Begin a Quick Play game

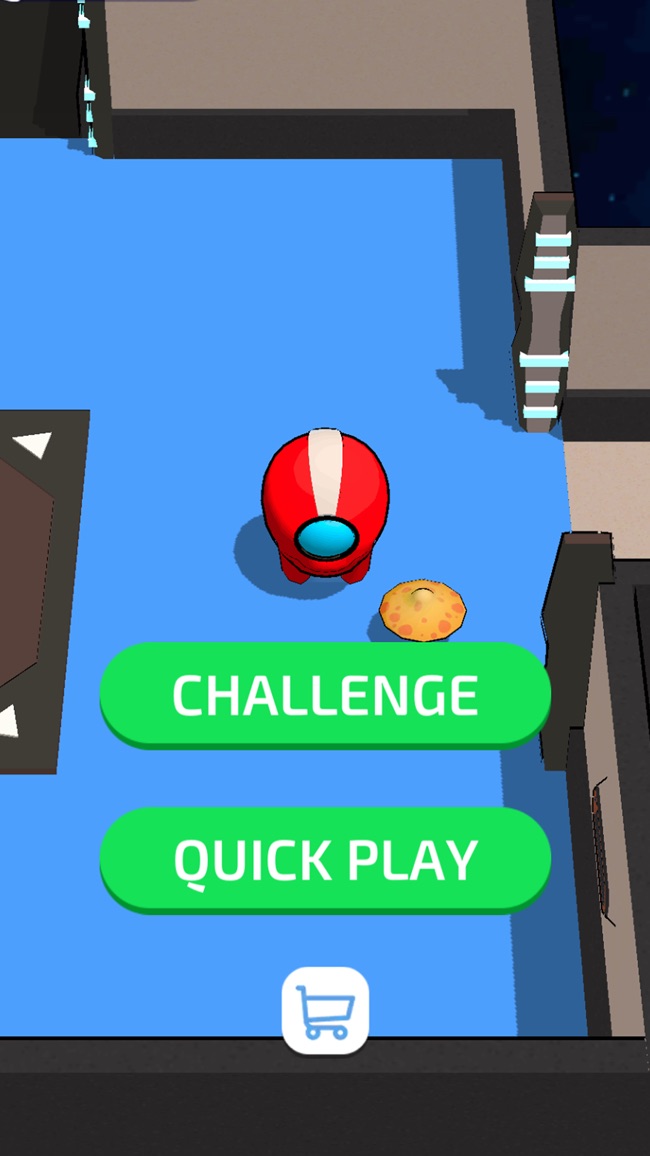pyautogui.click(x=325, y=859)
